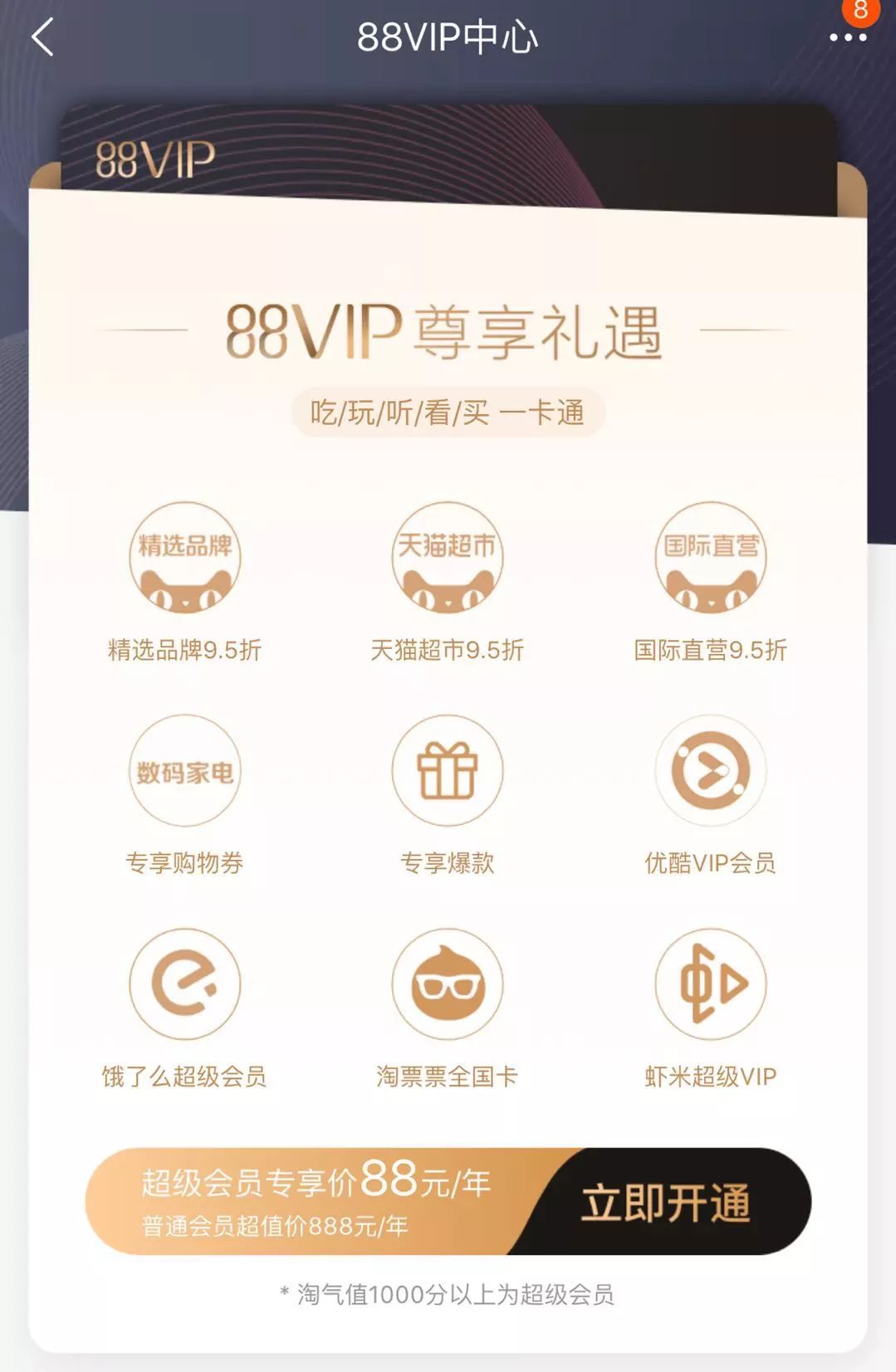
Task: Tap the back arrow in the title bar
Action: pyautogui.click(x=40, y=37)
